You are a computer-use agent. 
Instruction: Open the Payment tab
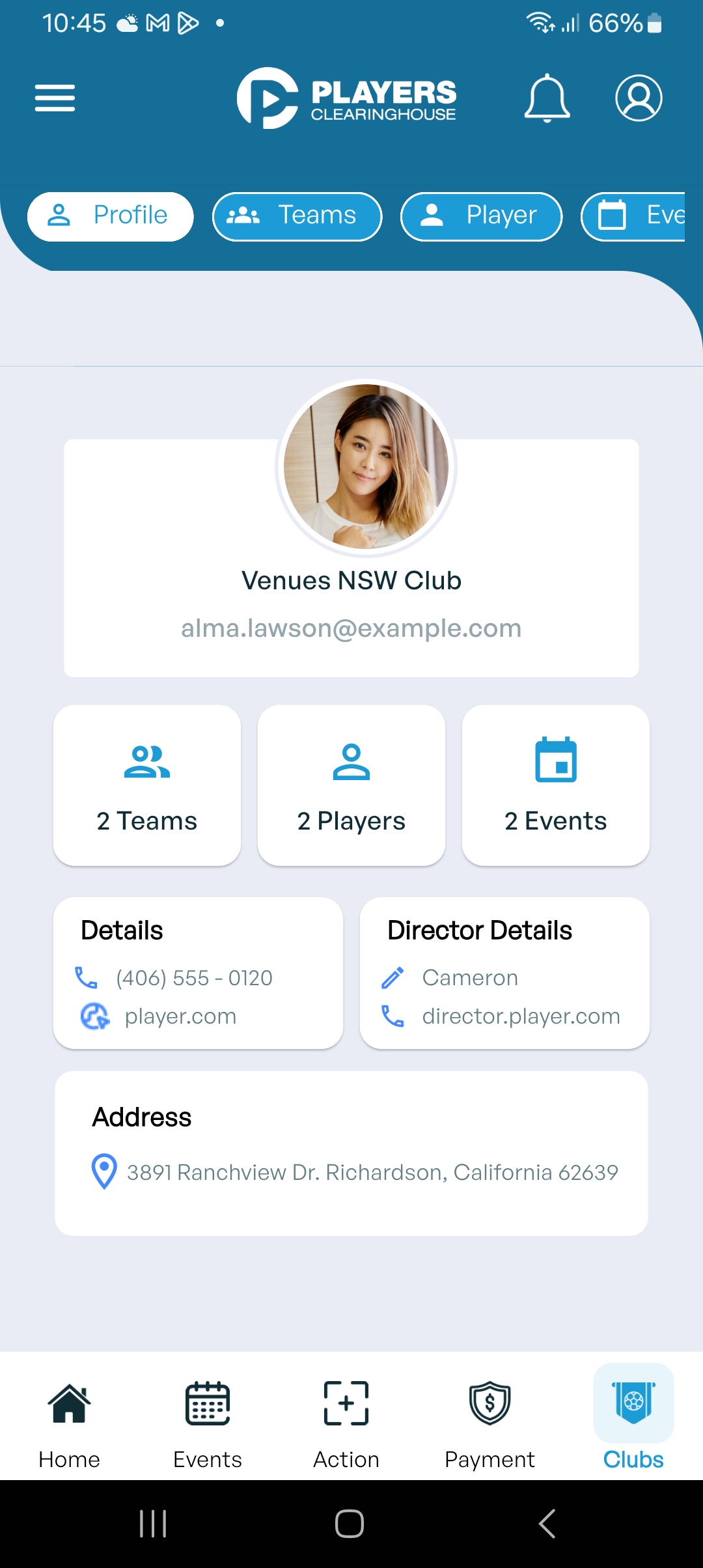(x=489, y=1425)
